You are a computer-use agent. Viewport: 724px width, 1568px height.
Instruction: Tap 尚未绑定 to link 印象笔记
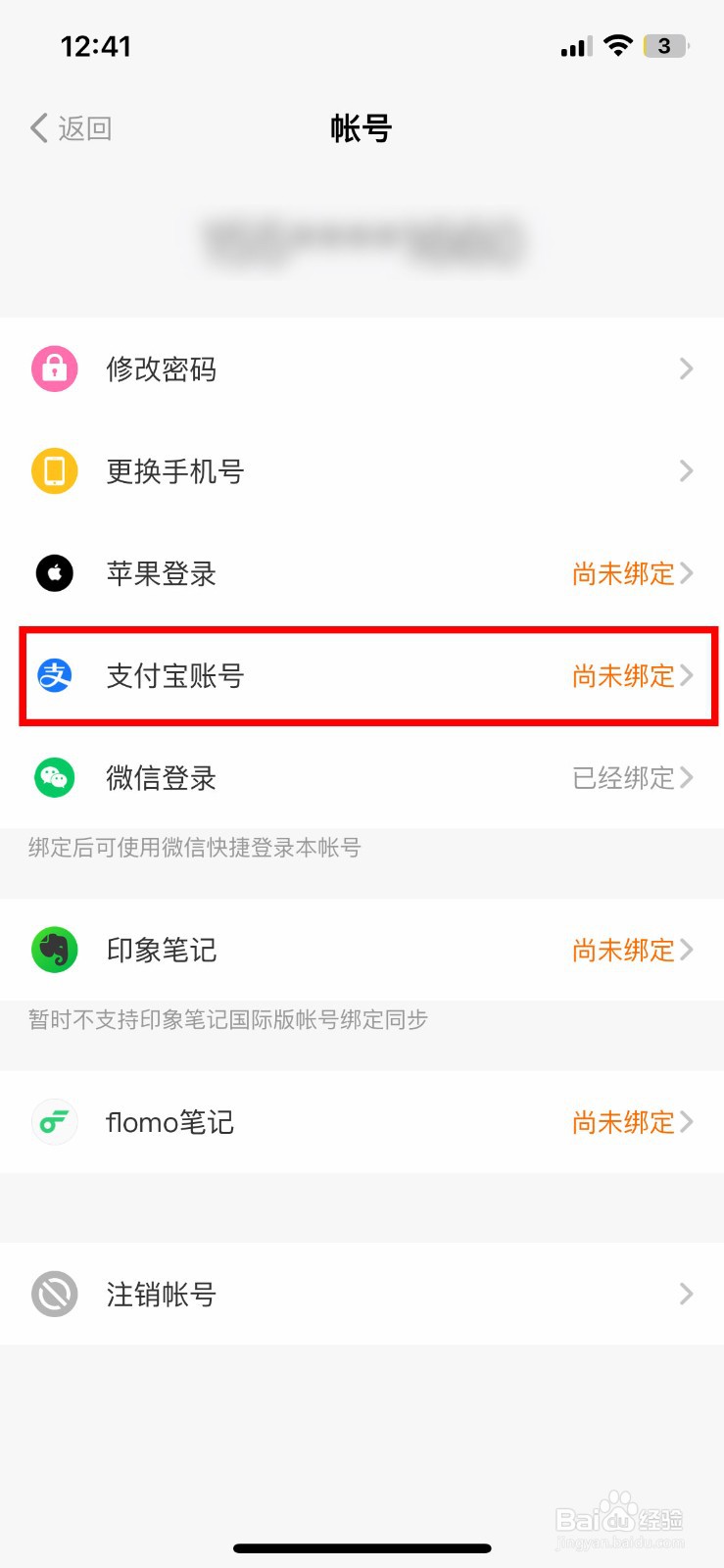pos(623,950)
